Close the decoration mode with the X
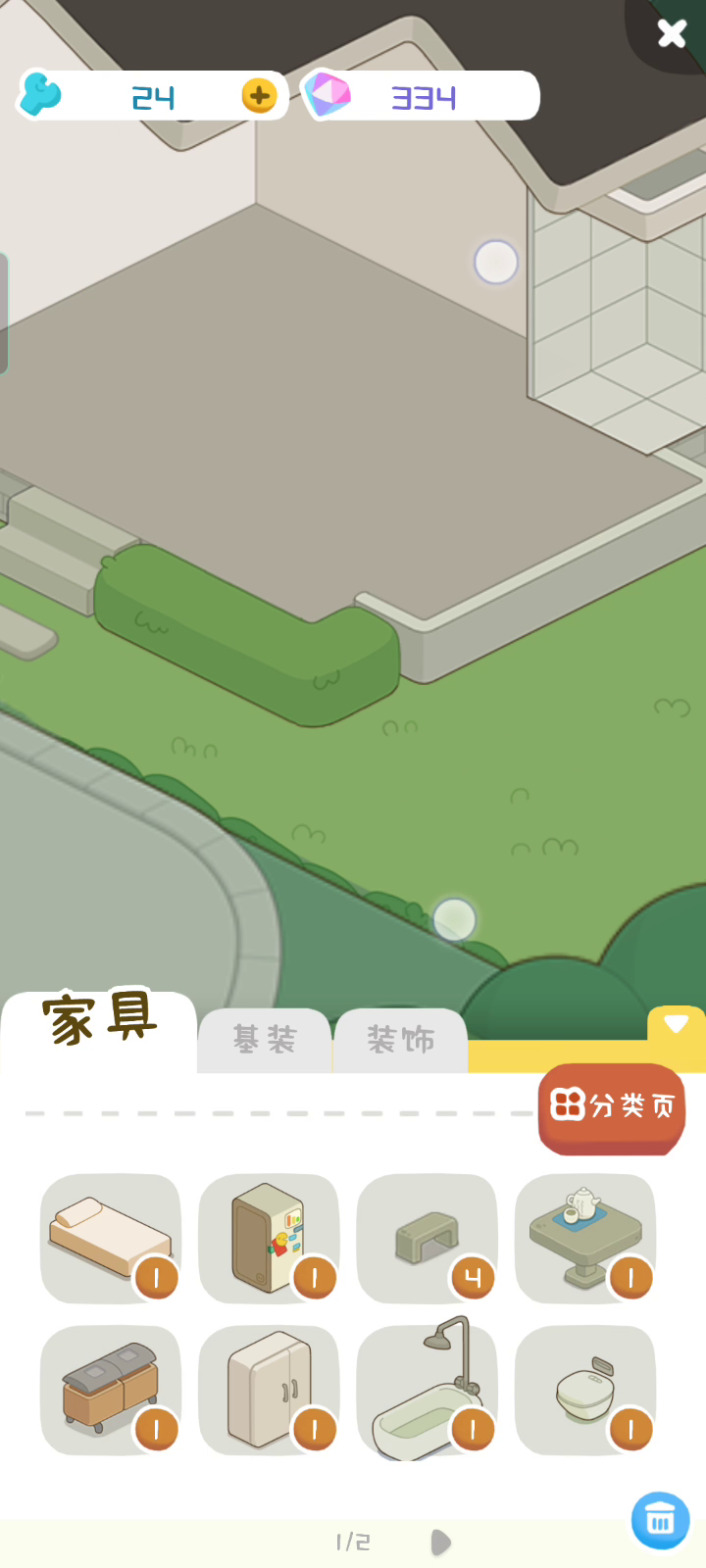This screenshot has width=706, height=1568. [x=672, y=33]
